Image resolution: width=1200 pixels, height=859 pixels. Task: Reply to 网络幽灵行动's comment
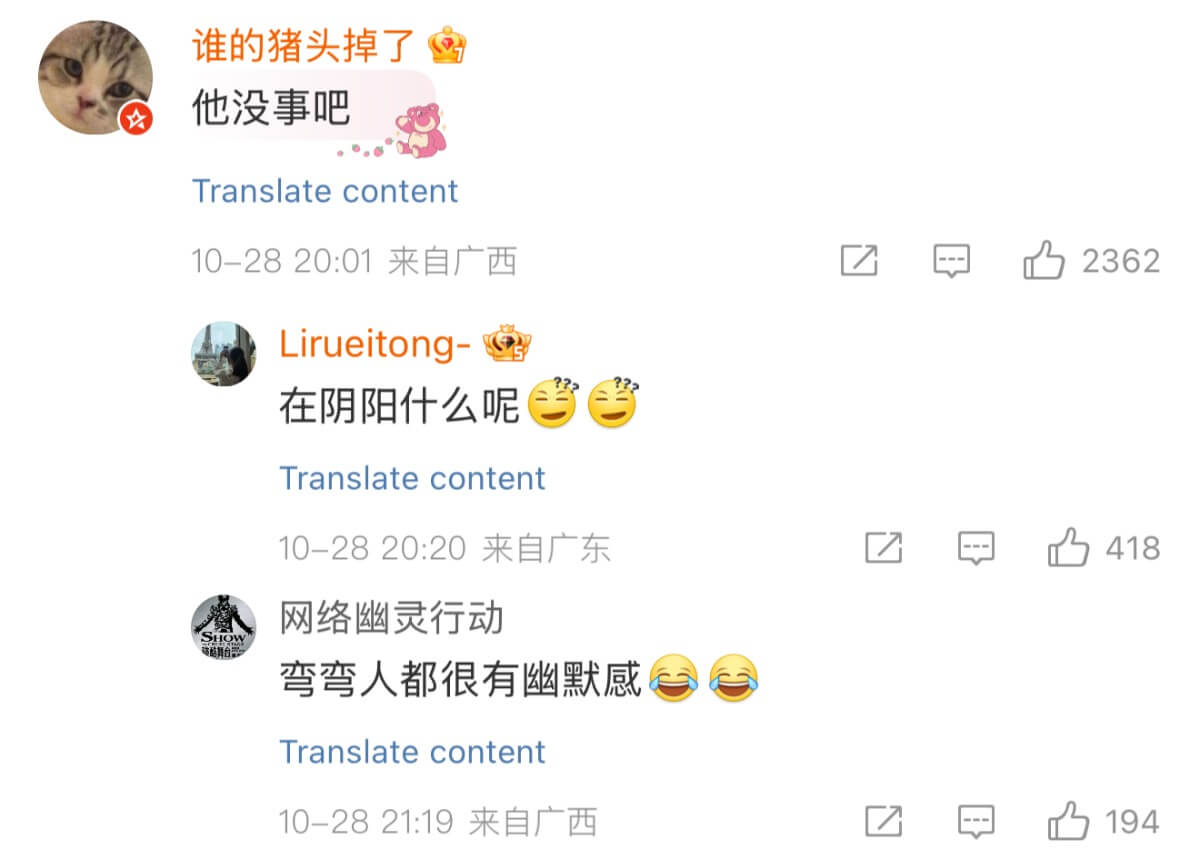[976, 822]
